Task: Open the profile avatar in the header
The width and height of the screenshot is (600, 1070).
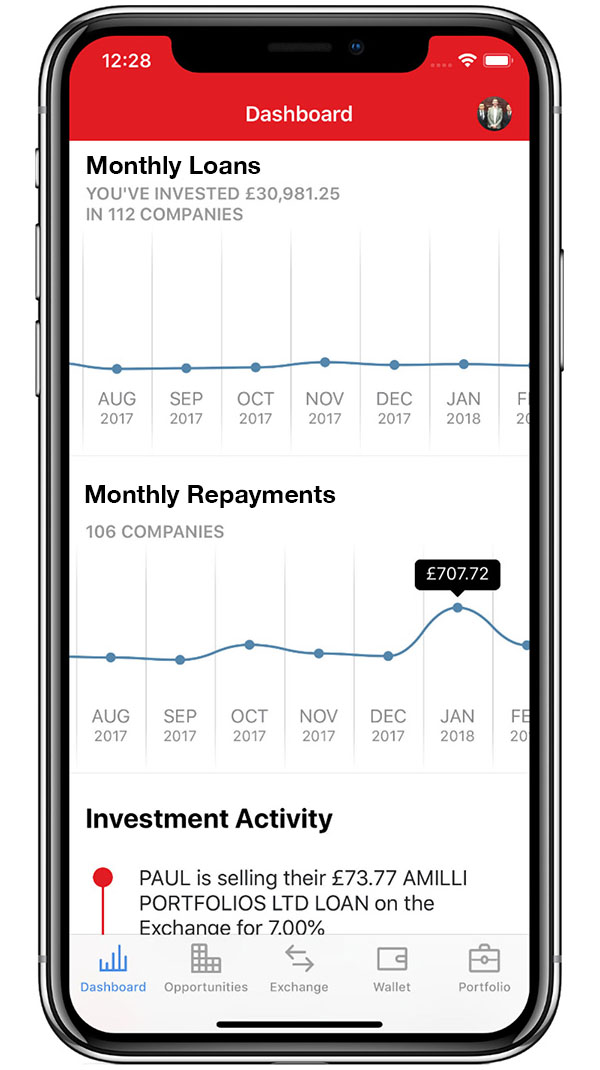Action: point(494,114)
